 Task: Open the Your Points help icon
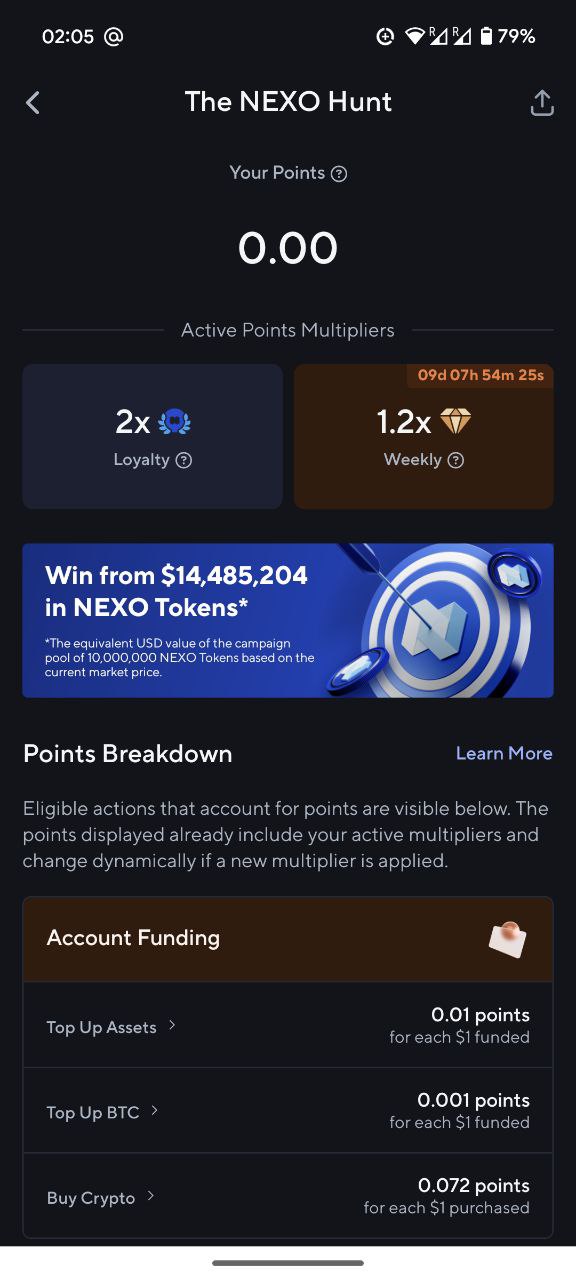coord(339,174)
